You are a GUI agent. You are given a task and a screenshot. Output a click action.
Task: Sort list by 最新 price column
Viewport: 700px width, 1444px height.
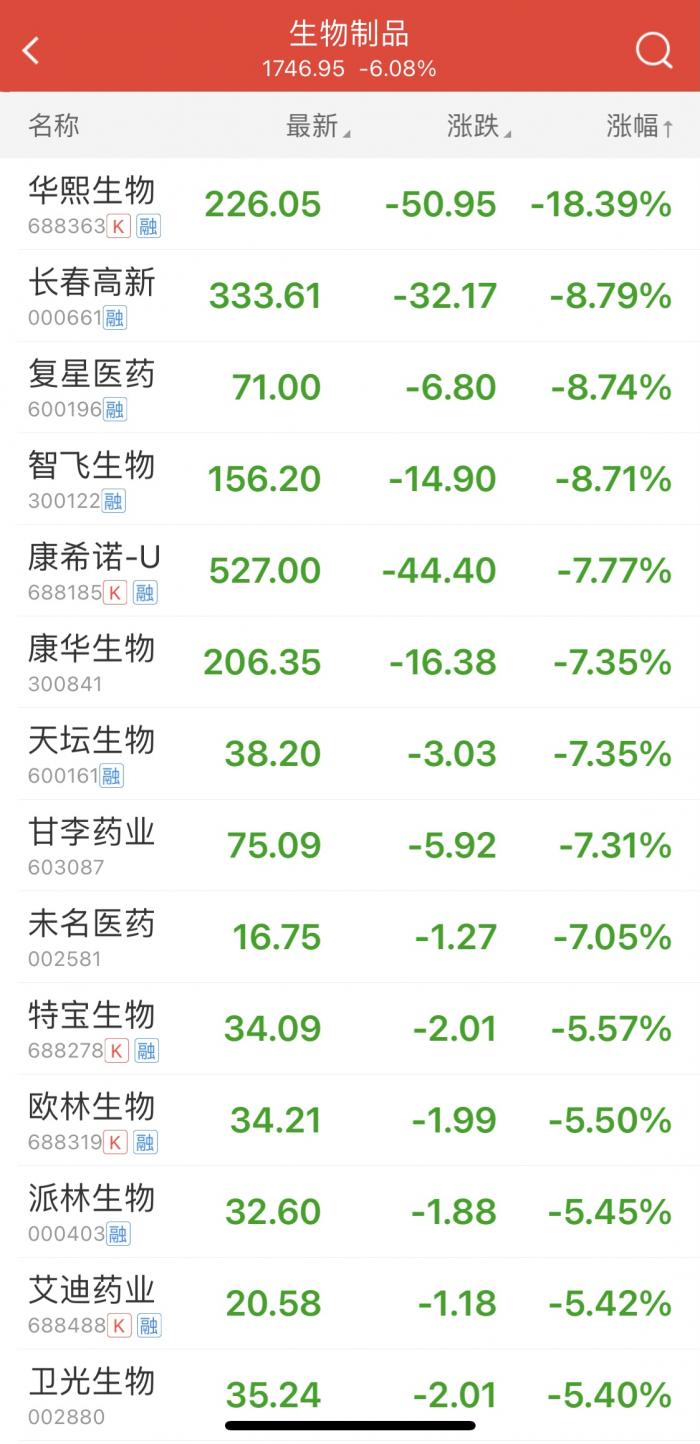pyautogui.click(x=317, y=126)
